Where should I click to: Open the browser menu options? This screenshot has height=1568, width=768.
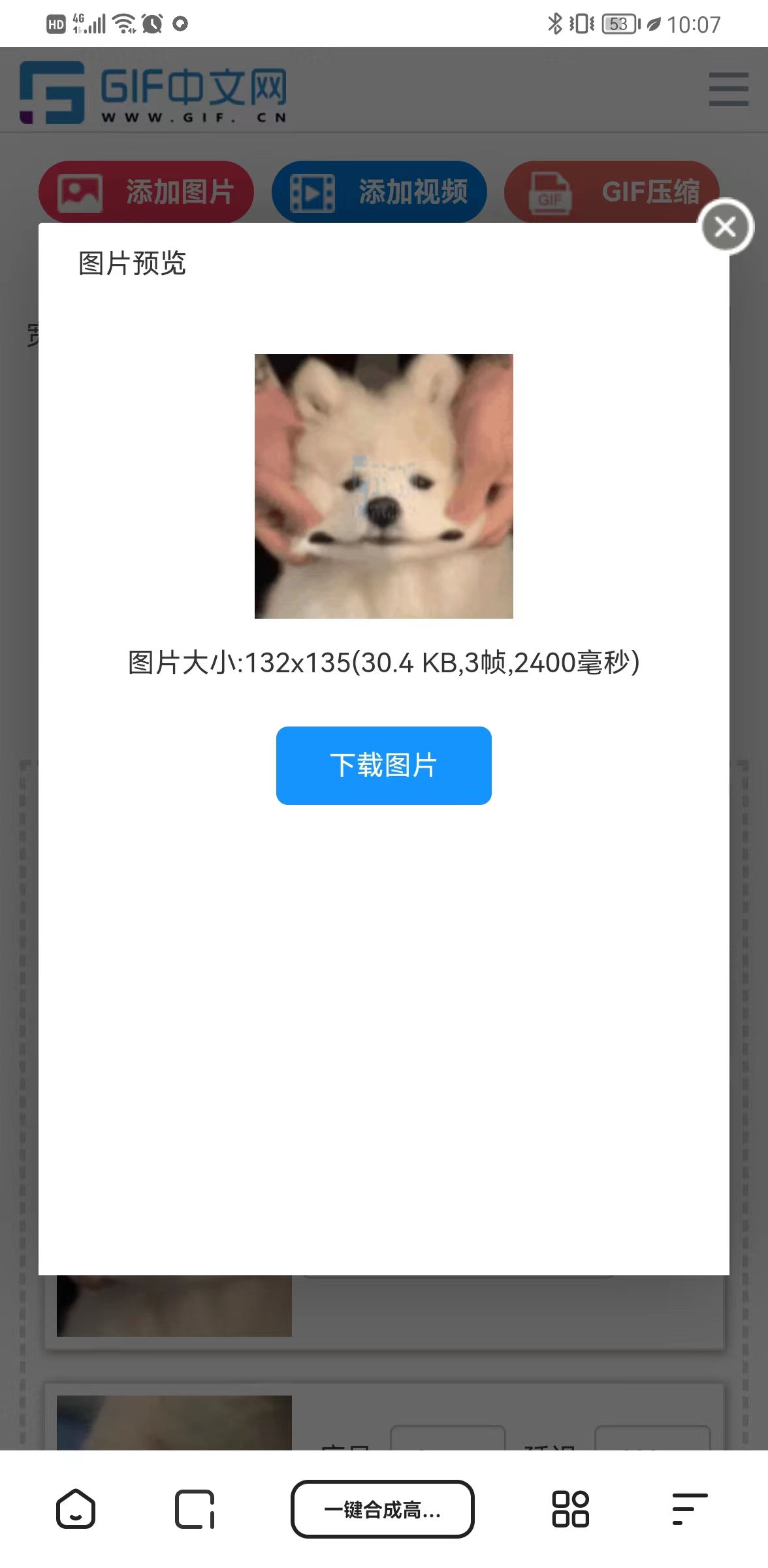690,1509
